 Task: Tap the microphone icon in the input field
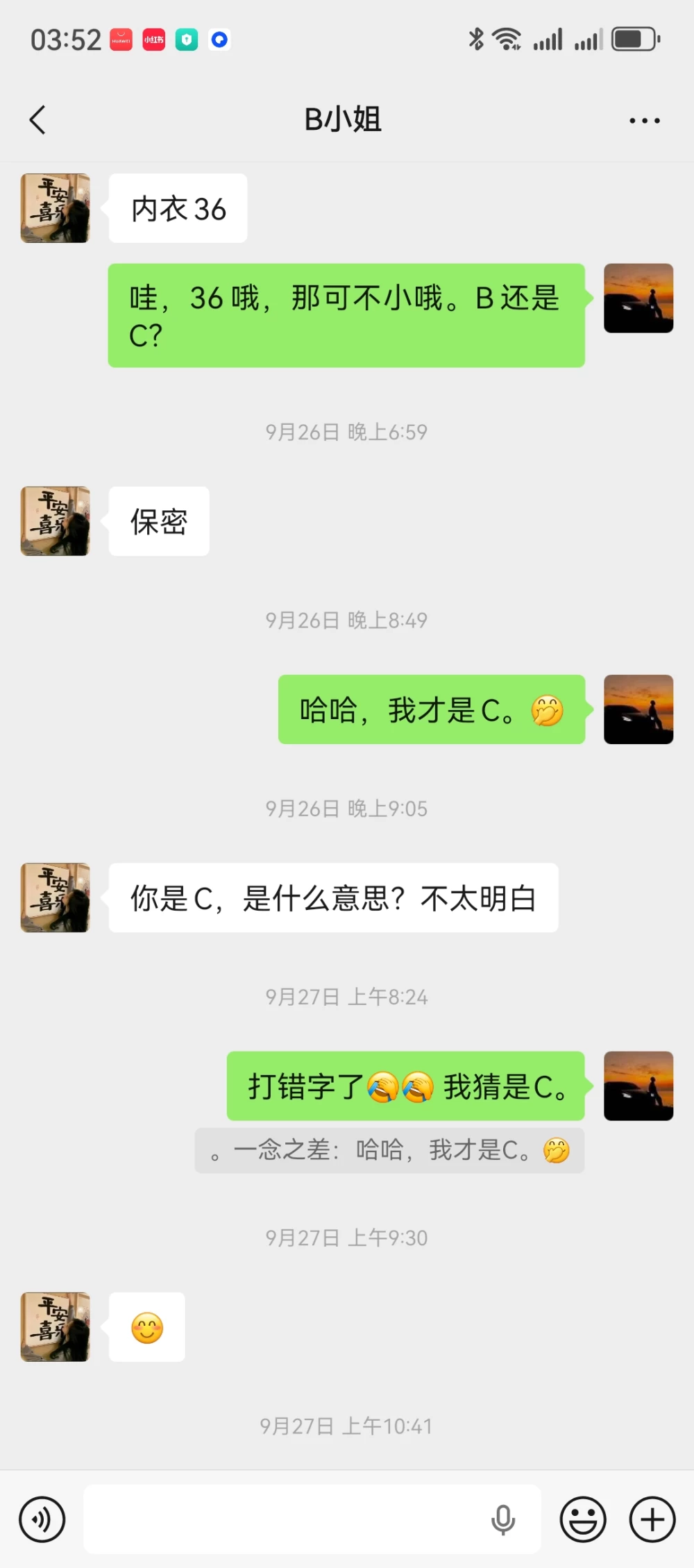coord(503,1519)
